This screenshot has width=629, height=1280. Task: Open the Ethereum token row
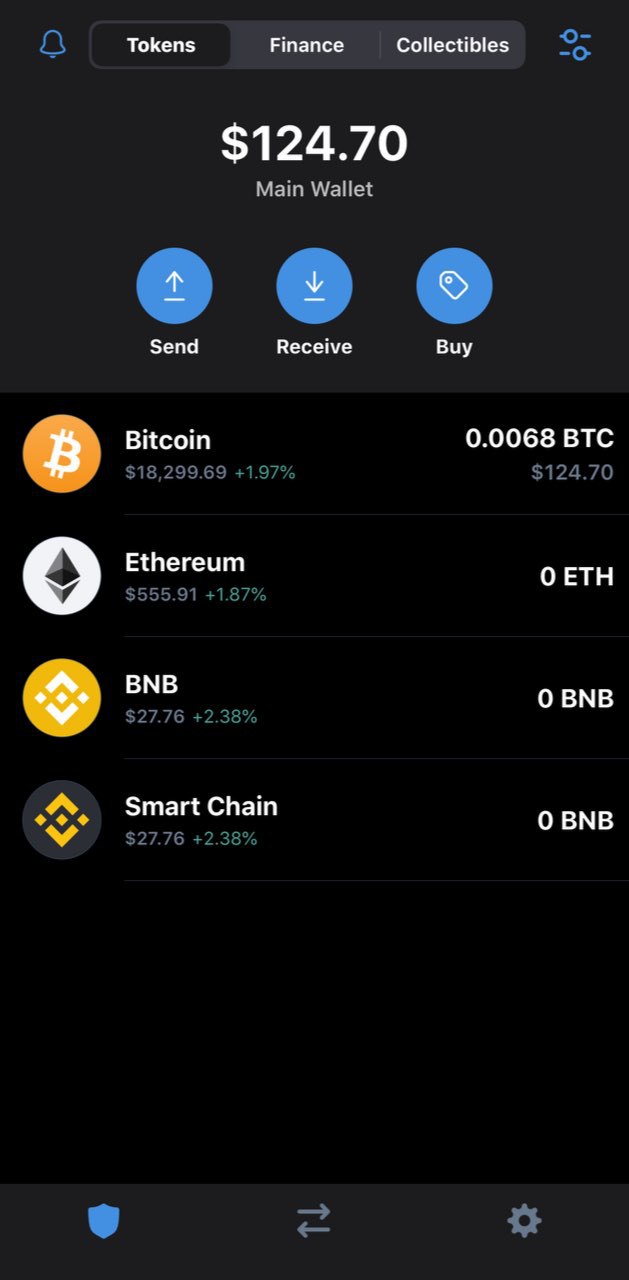(x=314, y=576)
